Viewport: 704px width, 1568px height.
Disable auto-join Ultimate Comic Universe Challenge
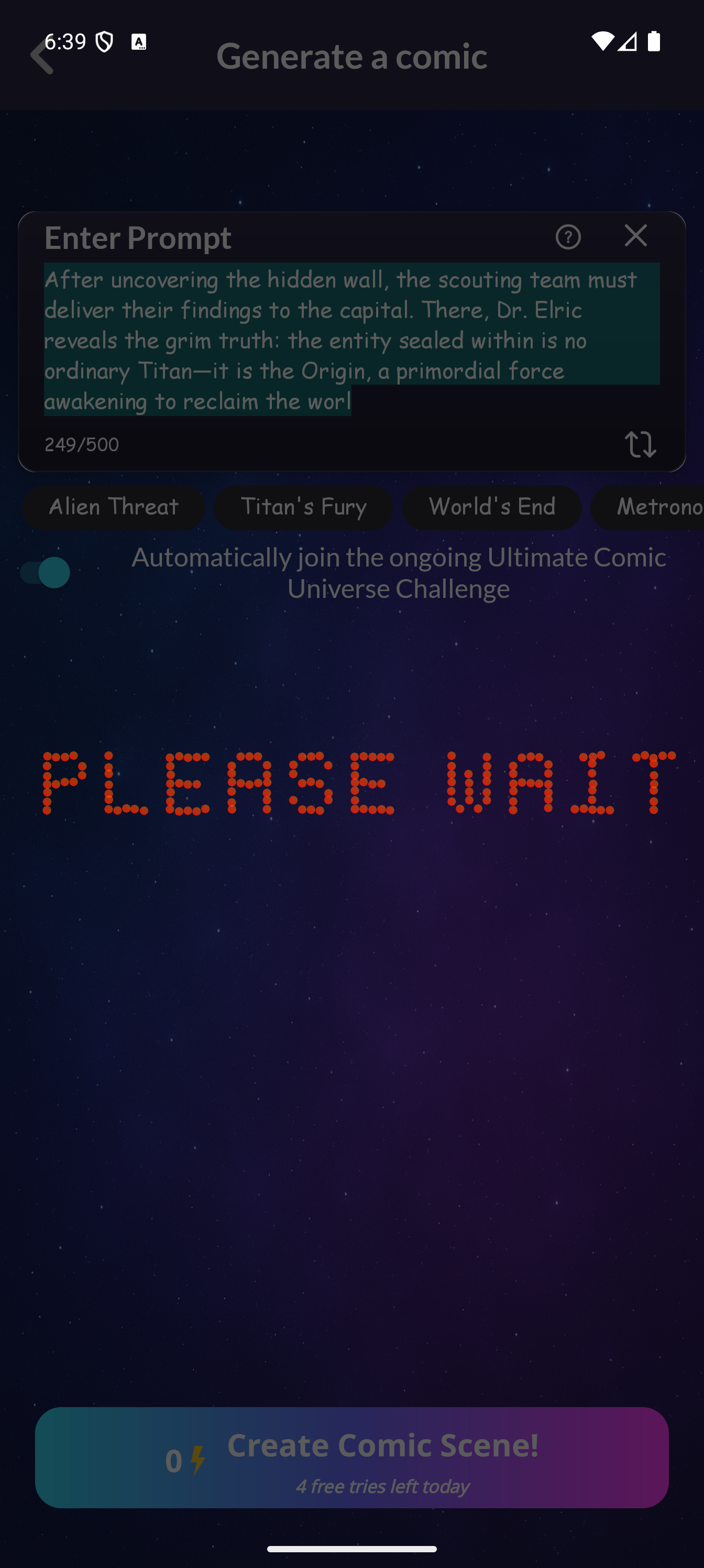click(x=46, y=572)
